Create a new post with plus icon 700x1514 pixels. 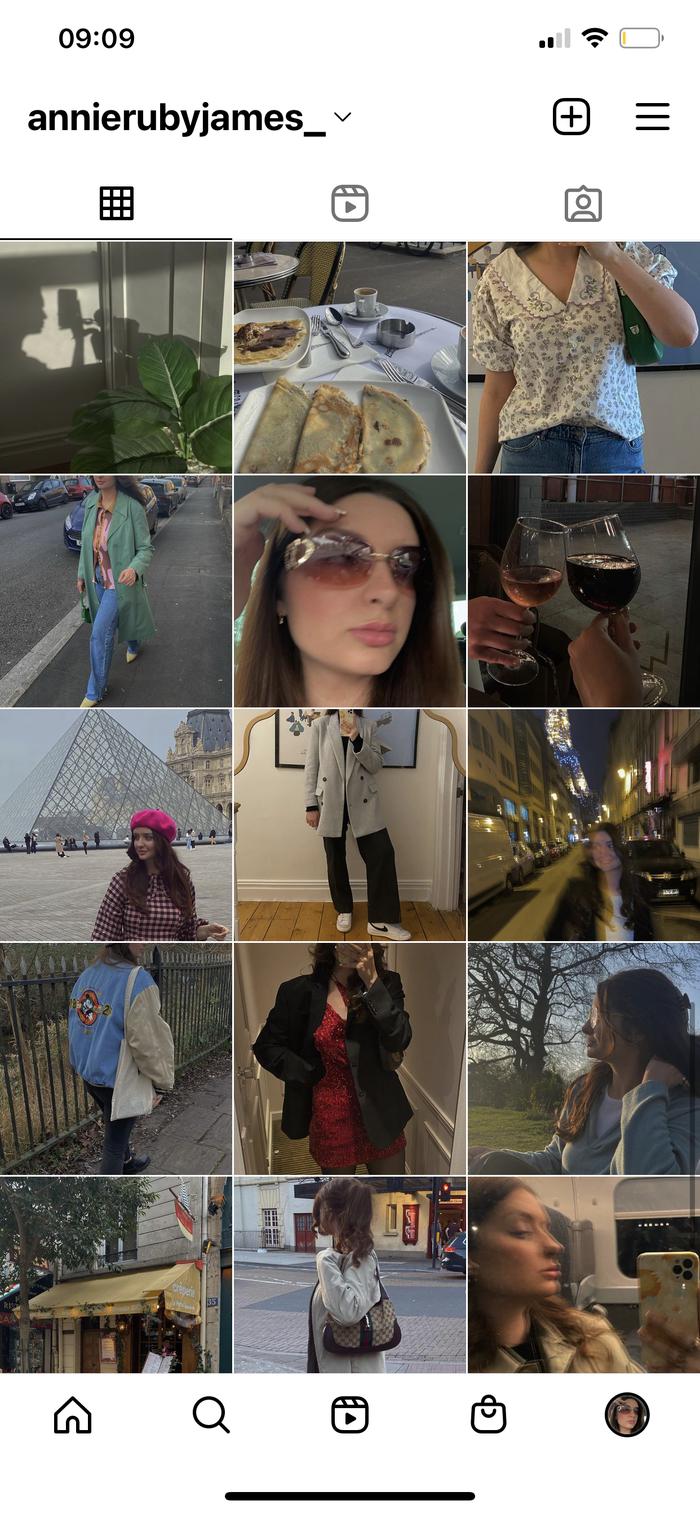tap(571, 117)
